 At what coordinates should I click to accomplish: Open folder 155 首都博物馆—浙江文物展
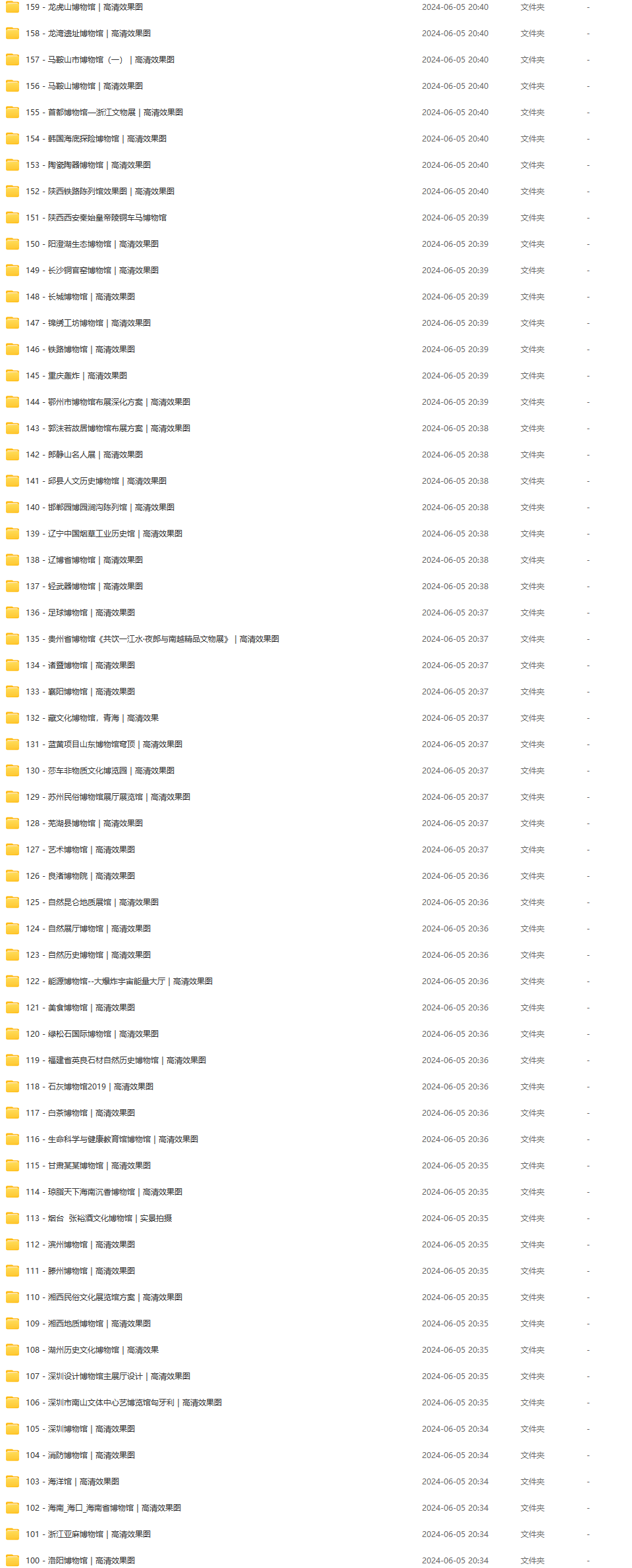[104, 113]
